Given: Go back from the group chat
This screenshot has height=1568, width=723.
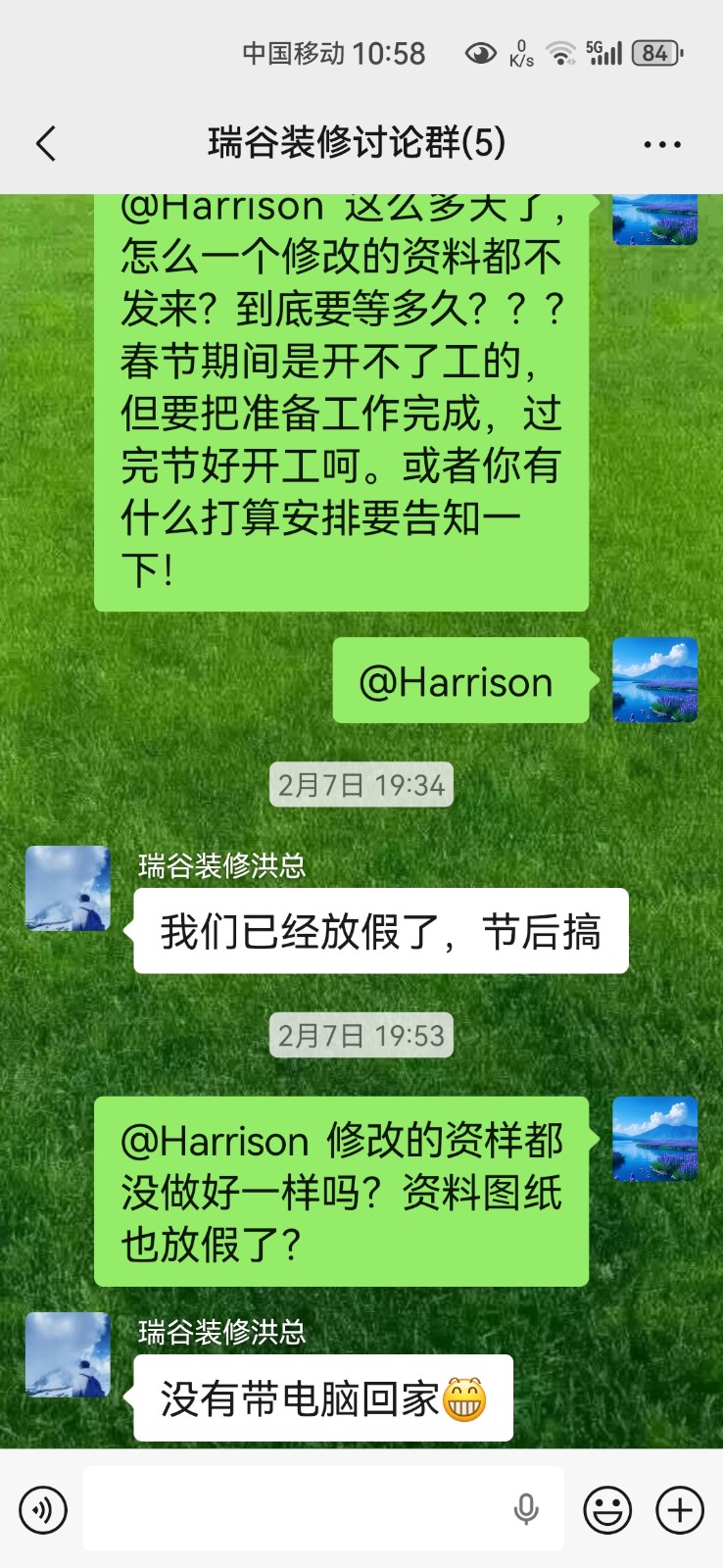Looking at the screenshot, I should tap(45, 144).
